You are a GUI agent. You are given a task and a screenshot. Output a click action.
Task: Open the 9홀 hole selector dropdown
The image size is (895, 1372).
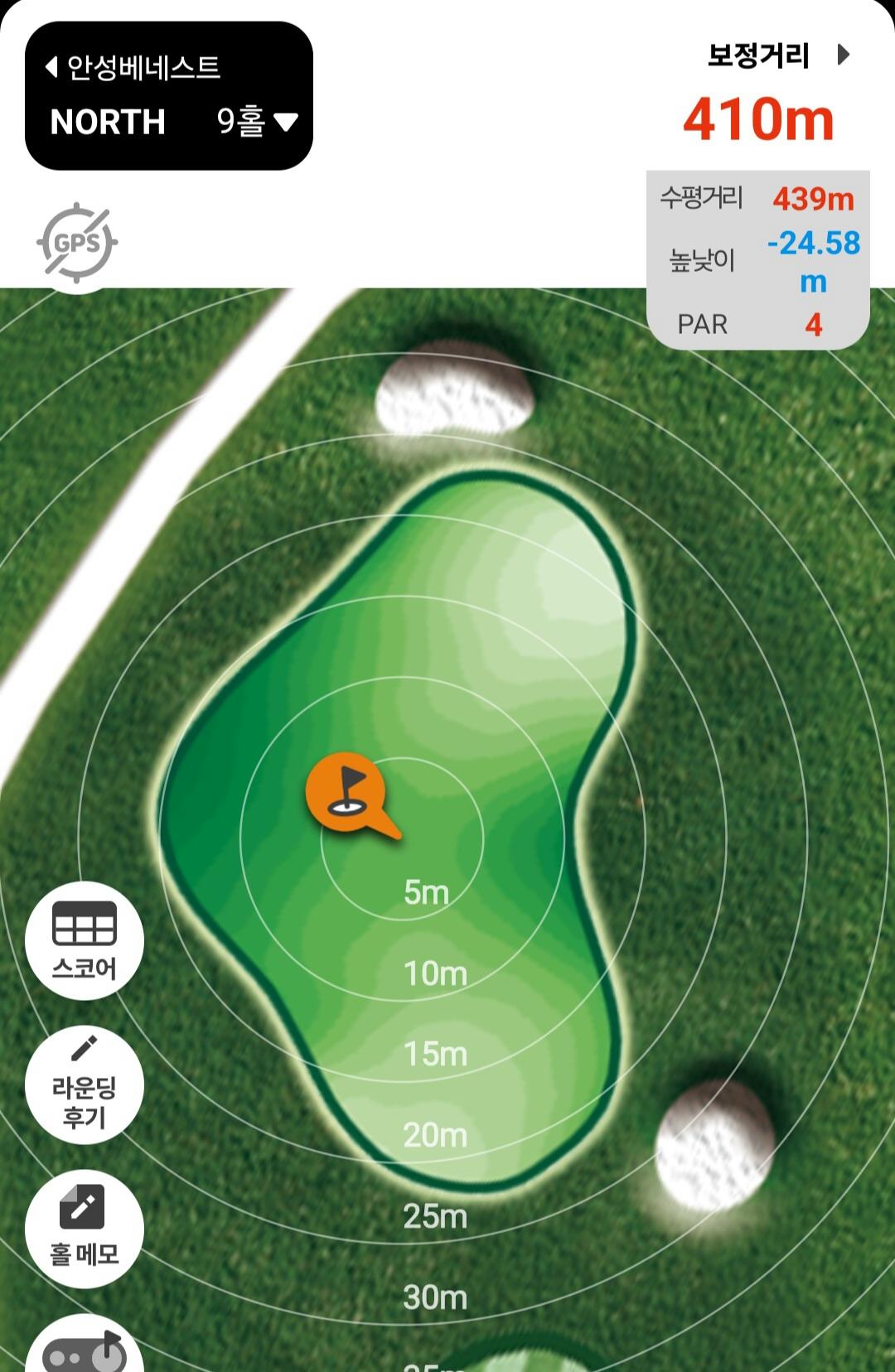click(257, 122)
